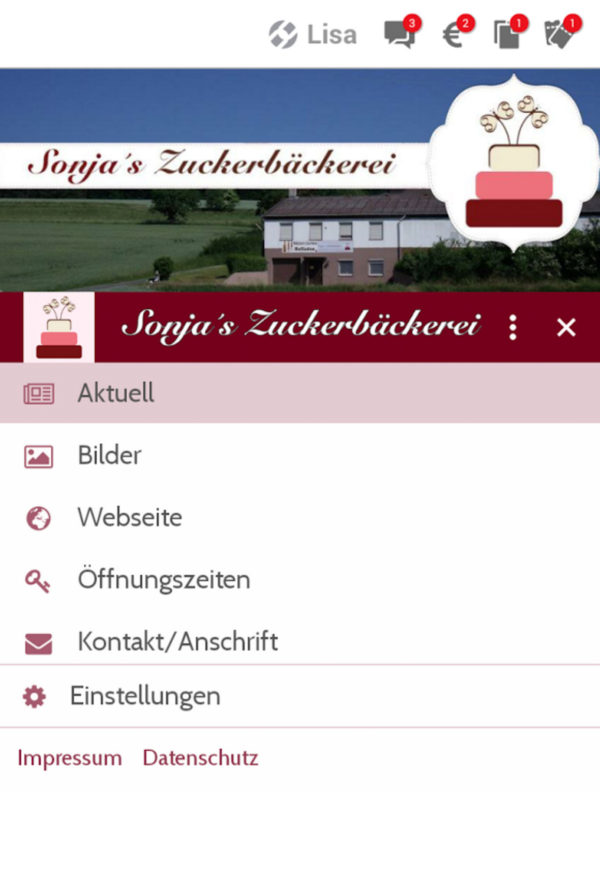Close the Sonja's Zuckerbäckerei menu

566,327
